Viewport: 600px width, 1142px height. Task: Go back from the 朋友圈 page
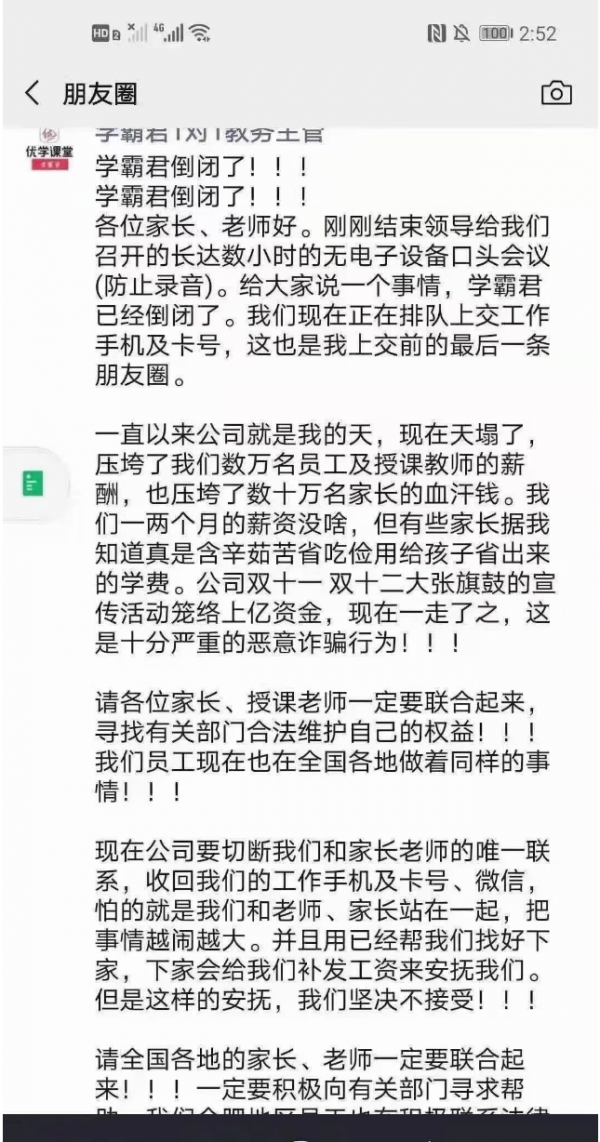point(33,94)
